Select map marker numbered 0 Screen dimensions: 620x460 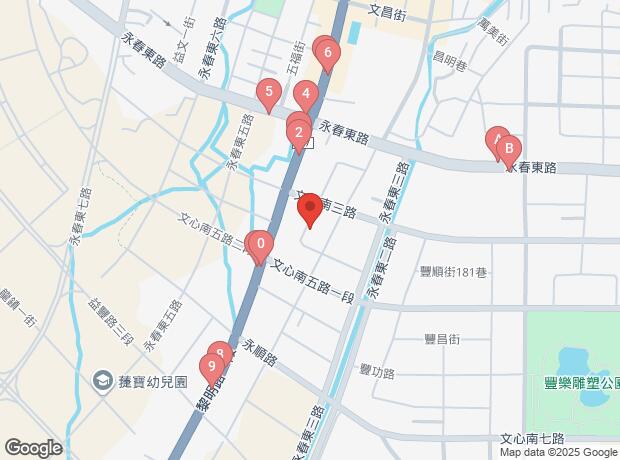tap(260, 243)
